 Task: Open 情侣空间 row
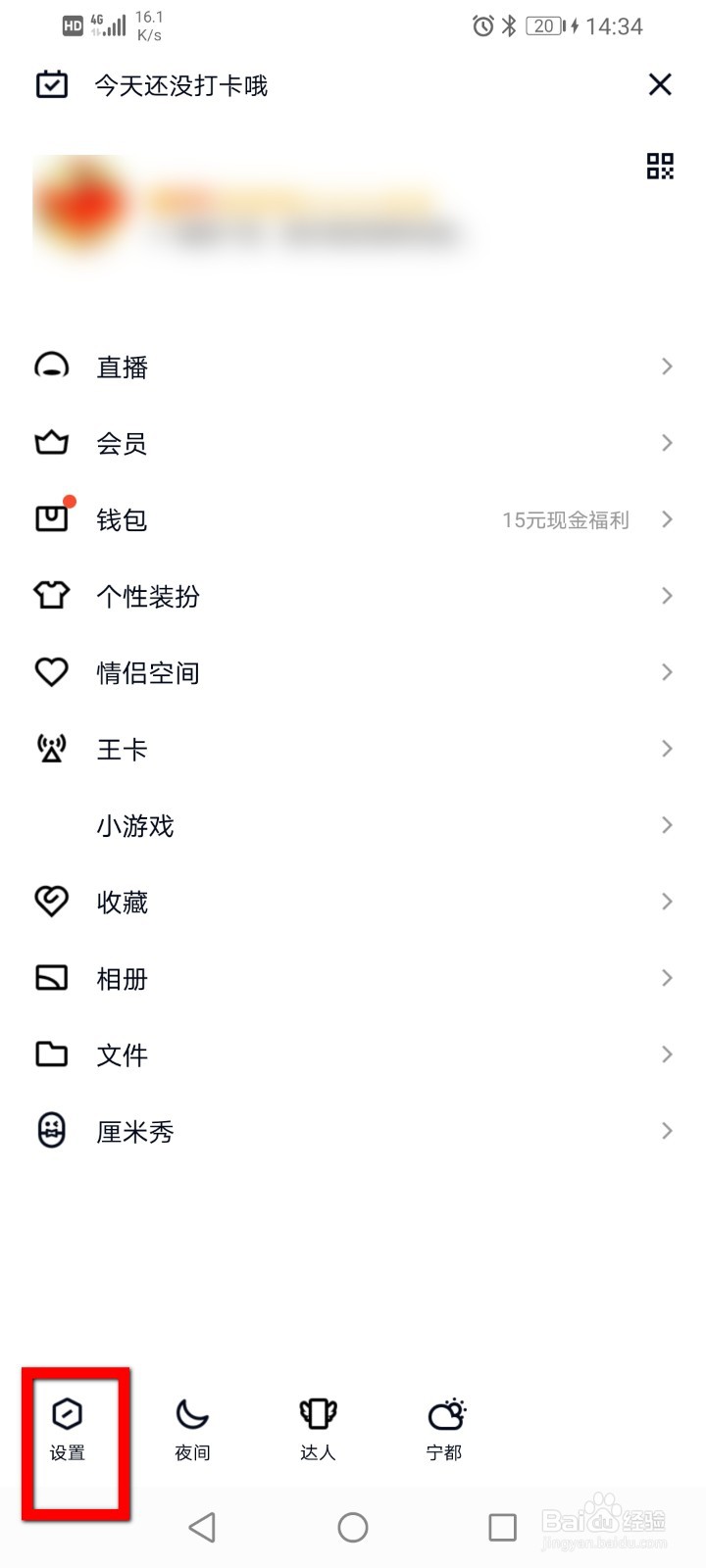[353, 672]
